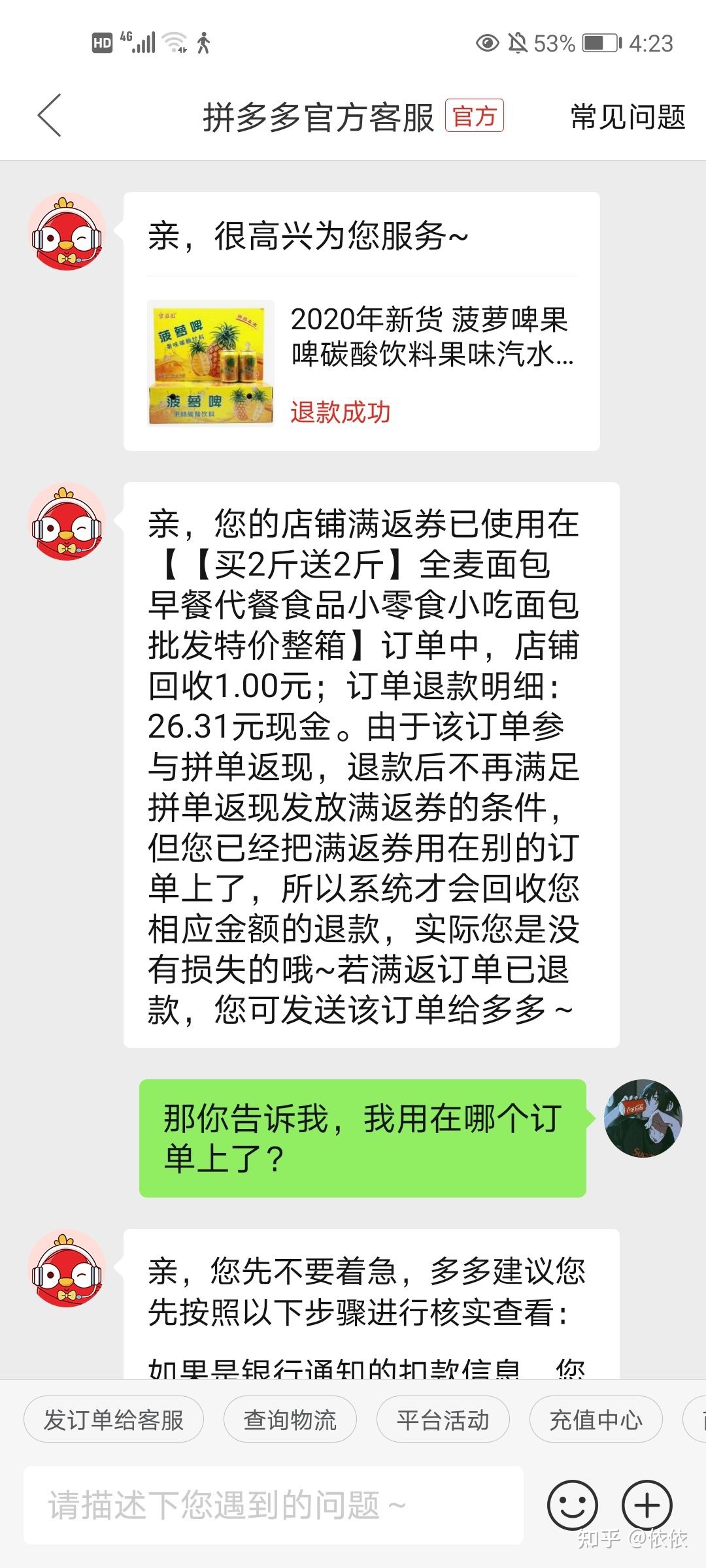The height and width of the screenshot is (1568, 706).
Task: Go back using the top-left arrow
Action: 50,116
